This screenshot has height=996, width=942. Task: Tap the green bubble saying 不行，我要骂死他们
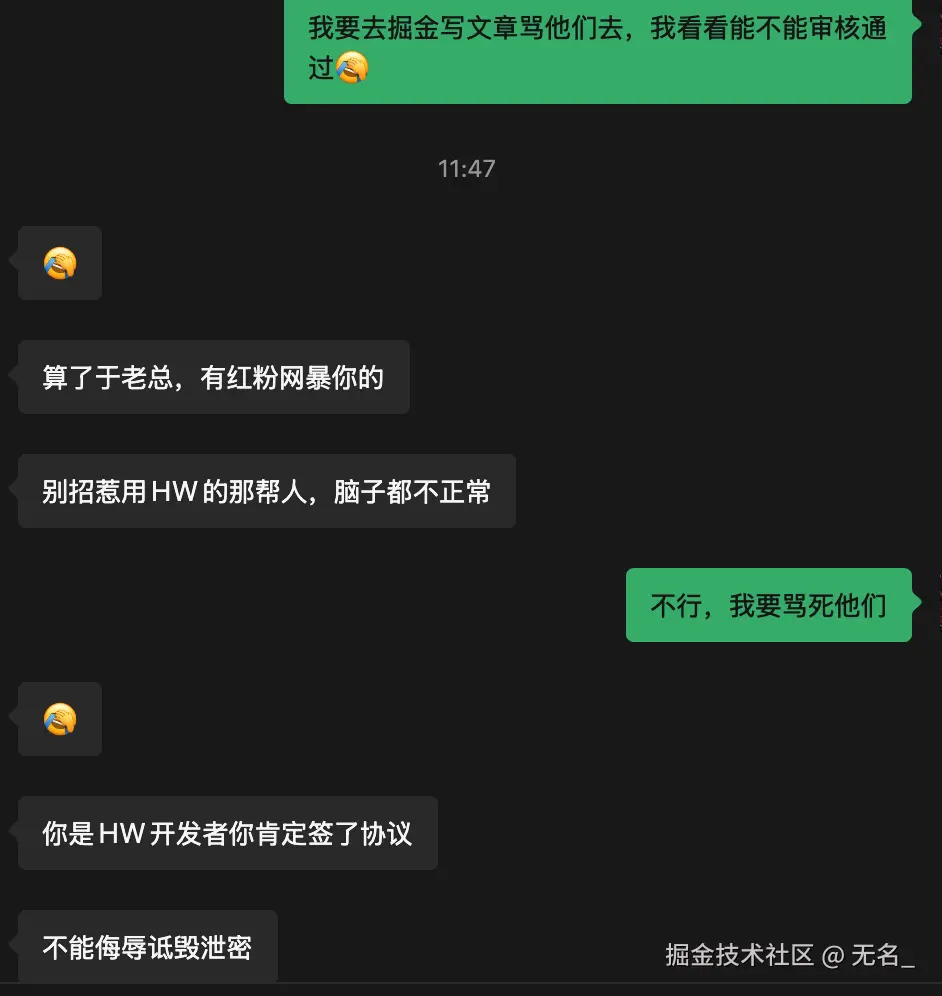pyautogui.click(x=768, y=604)
